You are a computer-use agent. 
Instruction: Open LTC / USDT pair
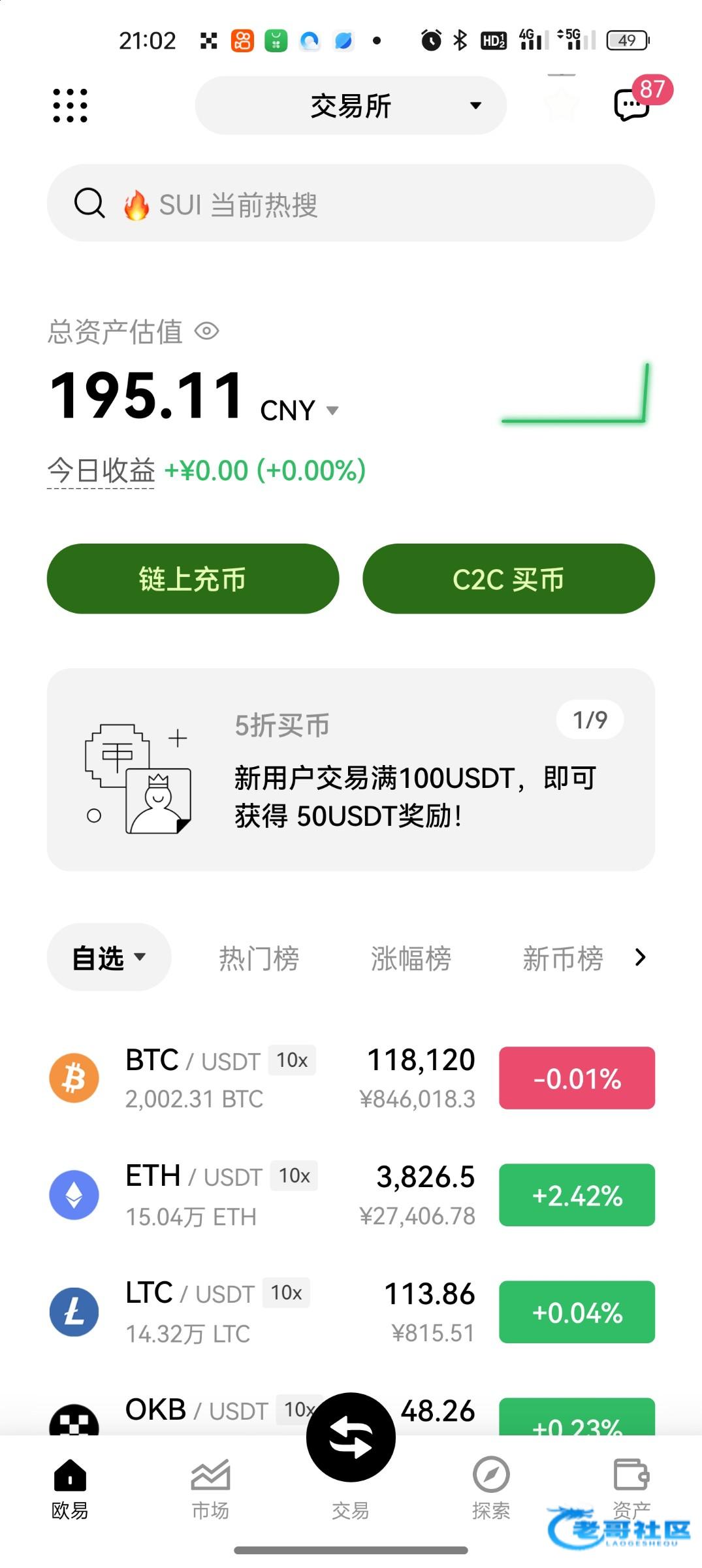351,1313
